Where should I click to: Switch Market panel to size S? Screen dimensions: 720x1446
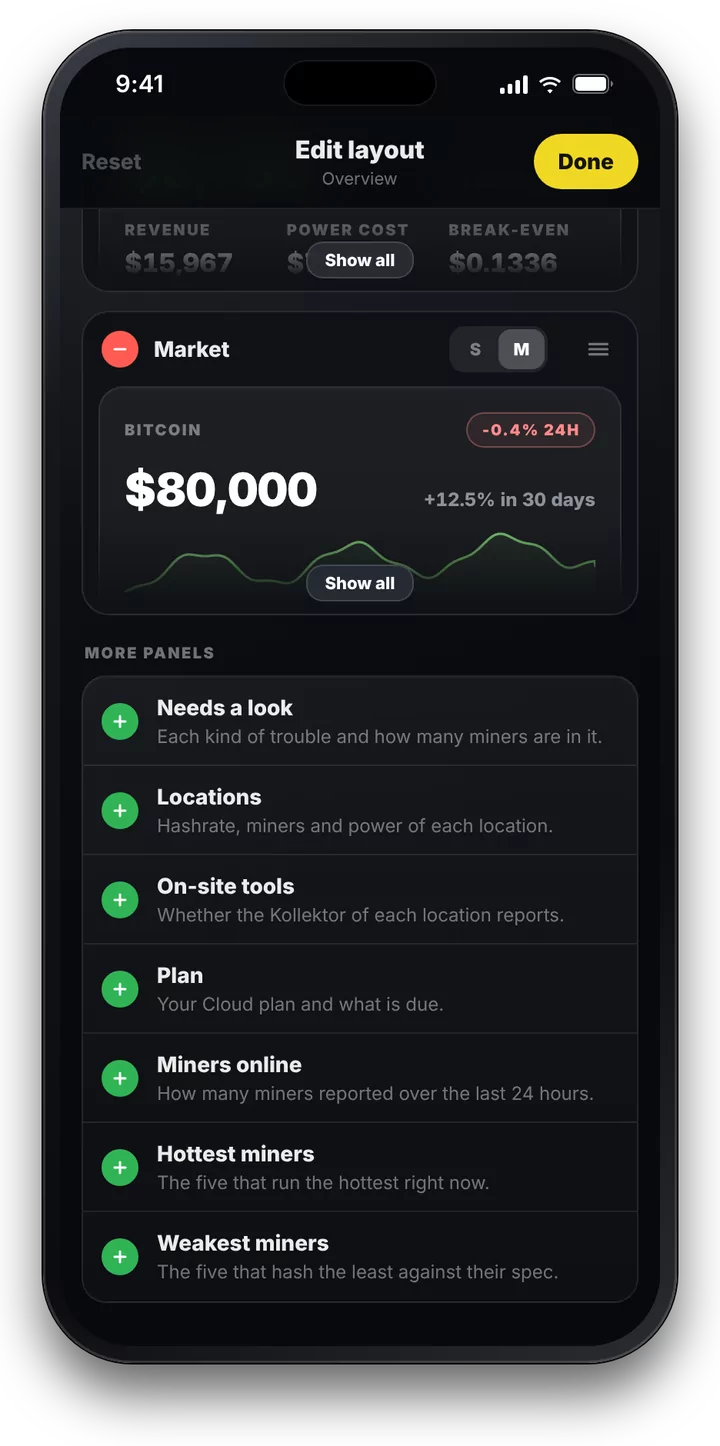[475, 349]
